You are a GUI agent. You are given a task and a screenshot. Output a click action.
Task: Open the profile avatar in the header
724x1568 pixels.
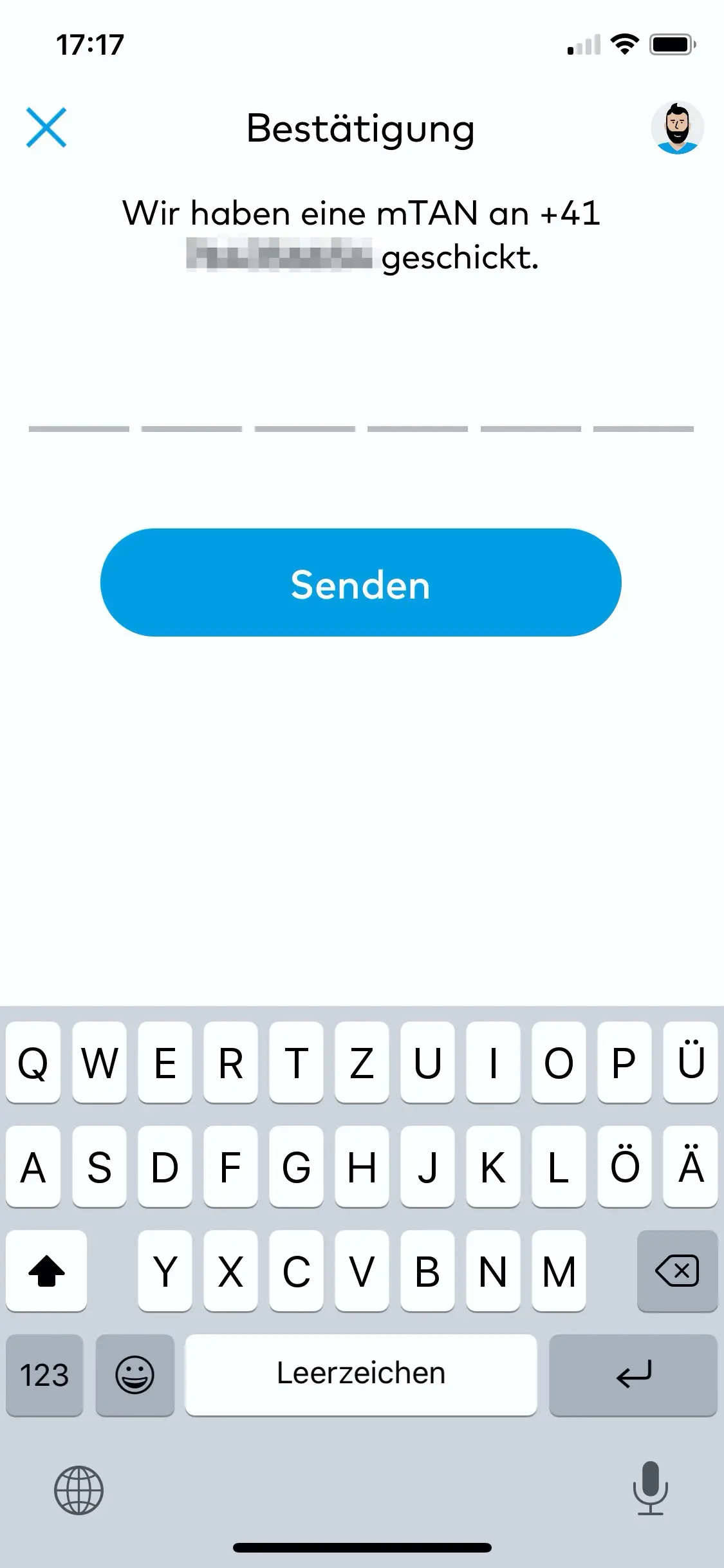pos(677,128)
